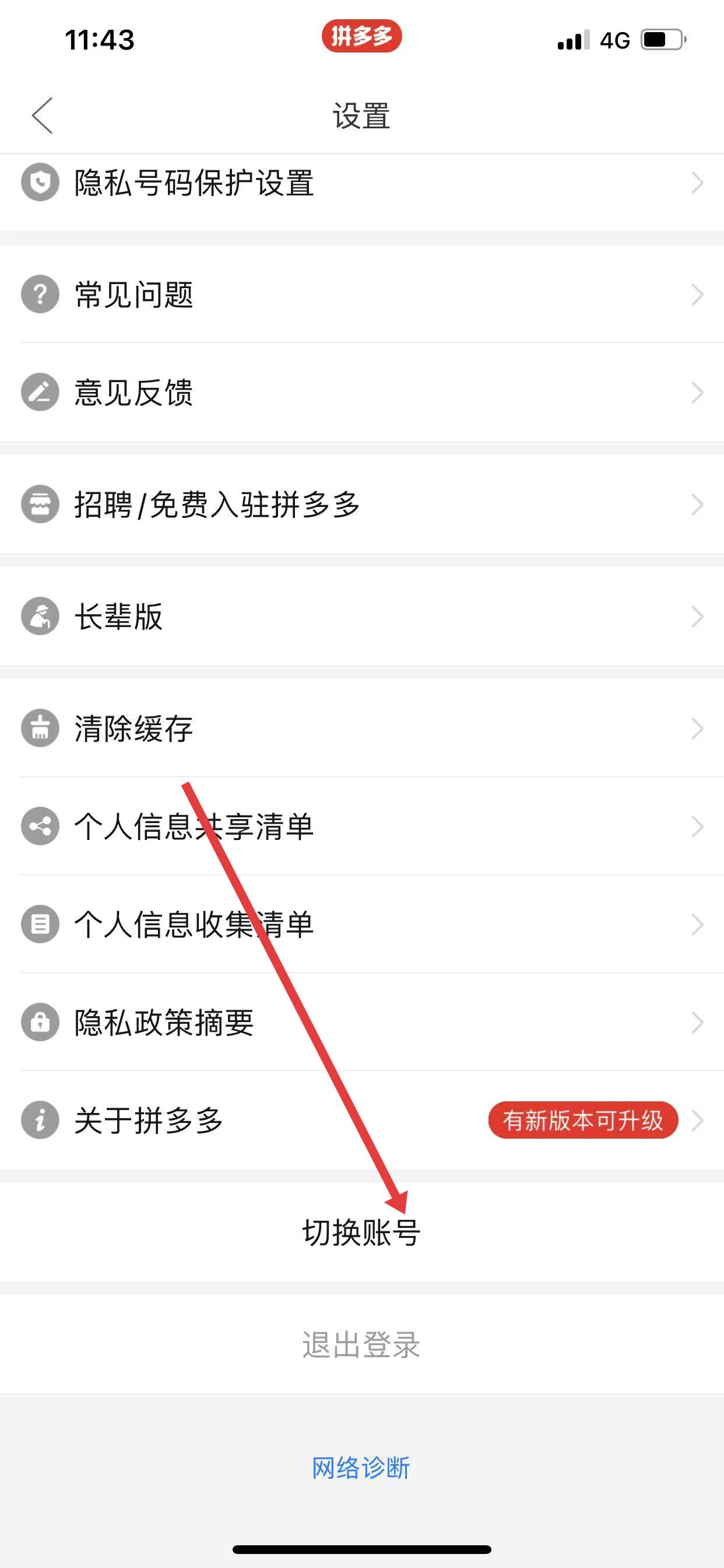This screenshot has height=1568, width=724.
Task: Open the 网络诊断 link
Action: coord(361,1468)
